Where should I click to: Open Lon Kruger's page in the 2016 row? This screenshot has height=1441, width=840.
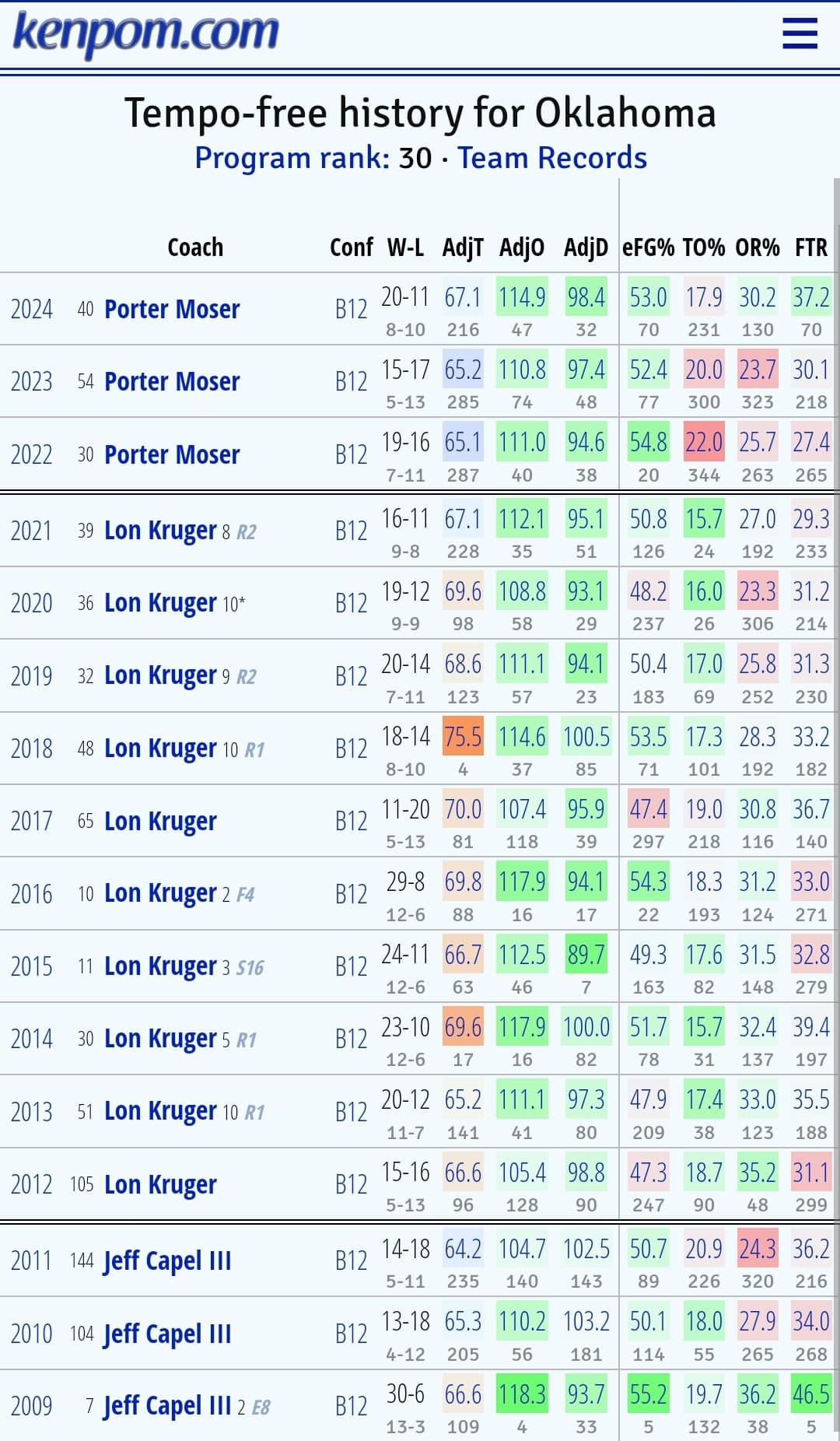(160, 893)
